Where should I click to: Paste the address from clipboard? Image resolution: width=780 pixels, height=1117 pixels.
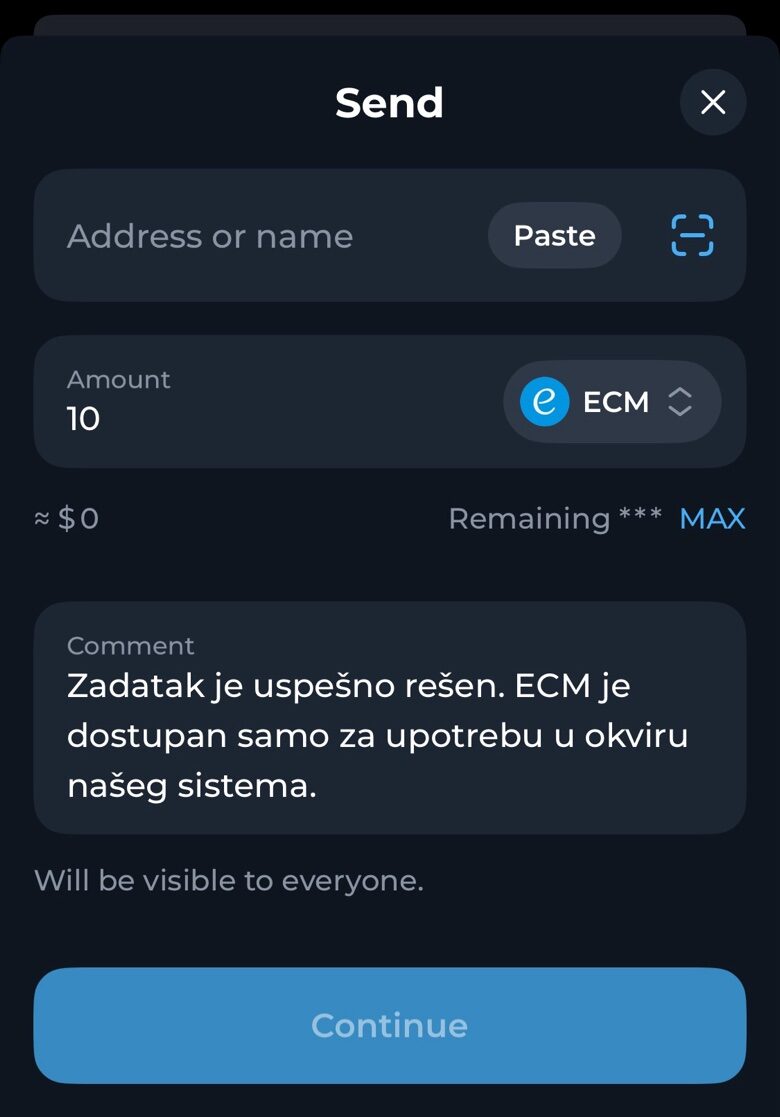(554, 236)
